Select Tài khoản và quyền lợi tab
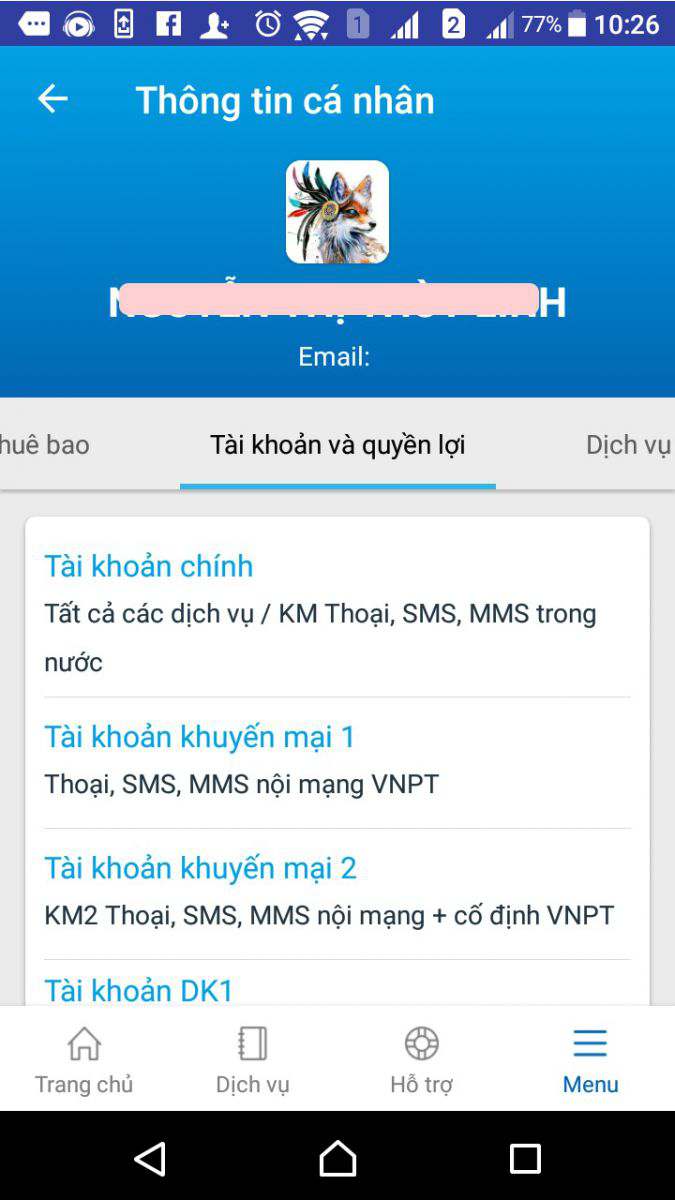 (x=338, y=445)
